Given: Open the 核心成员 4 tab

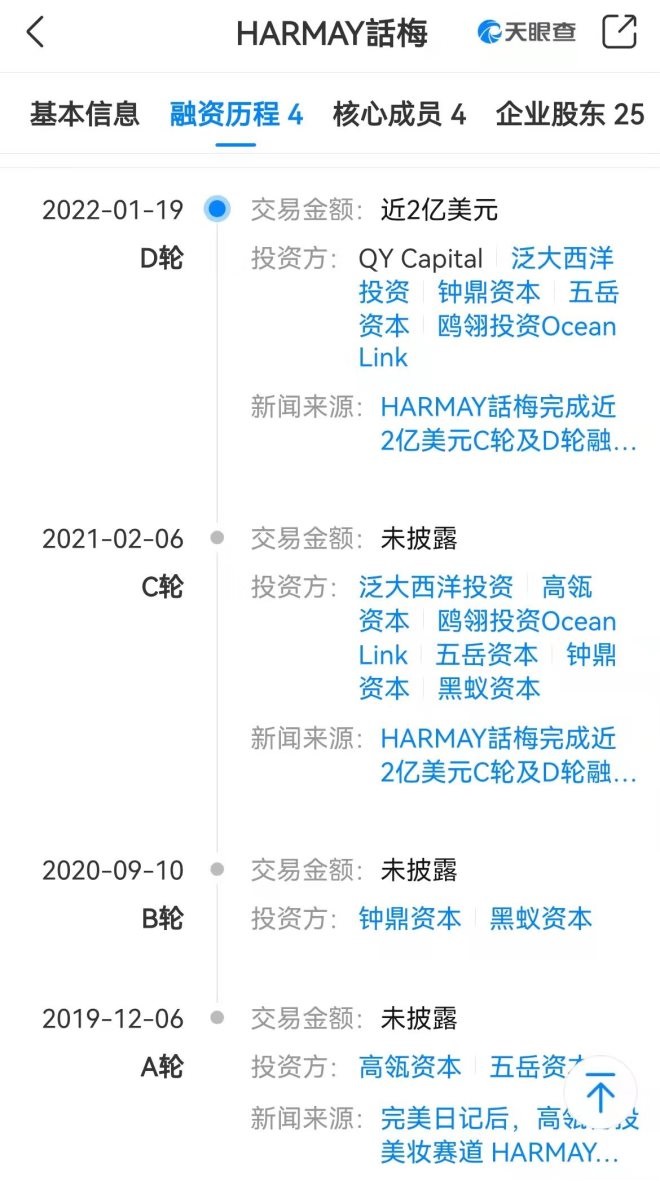Looking at the screenshot, I should tap(399, 114).
